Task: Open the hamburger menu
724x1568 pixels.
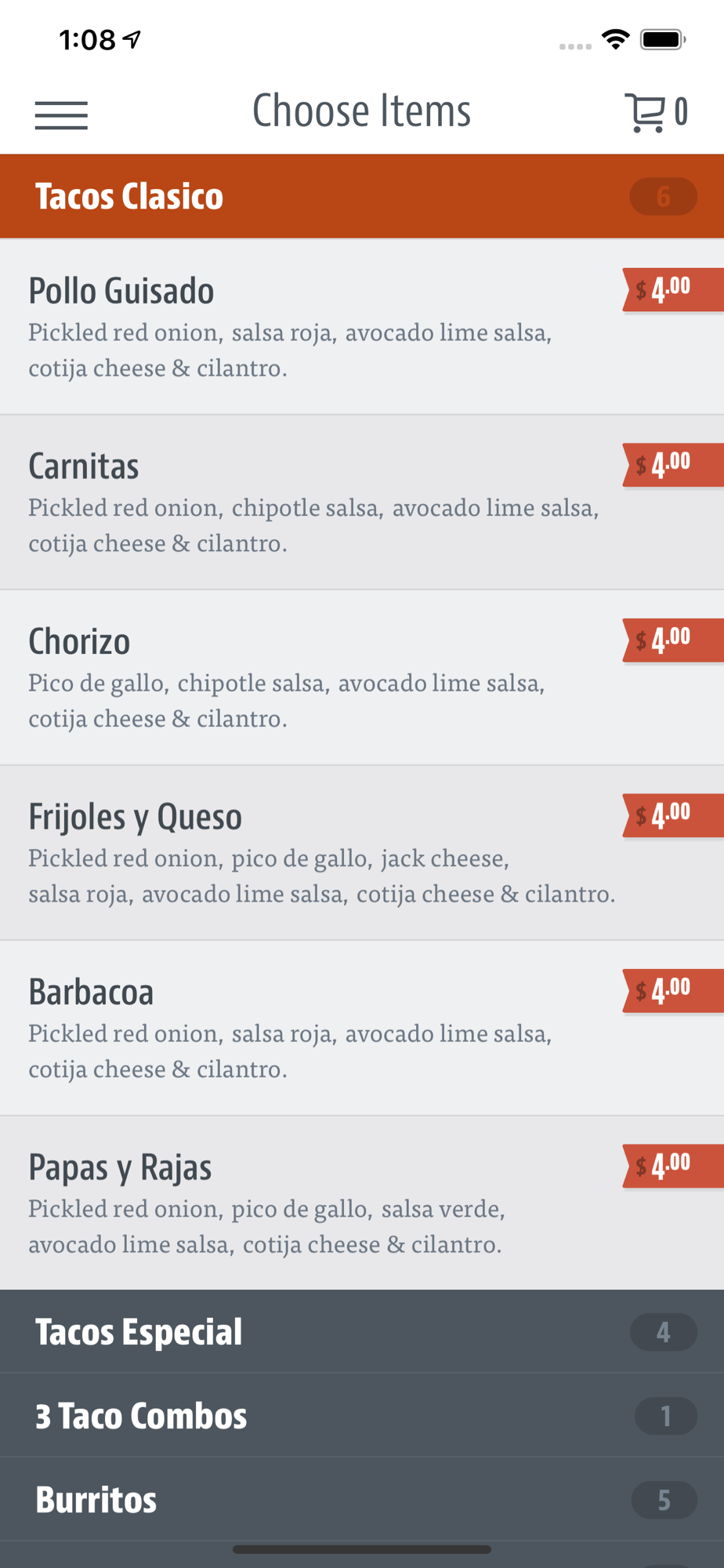Action: [61, 114]
